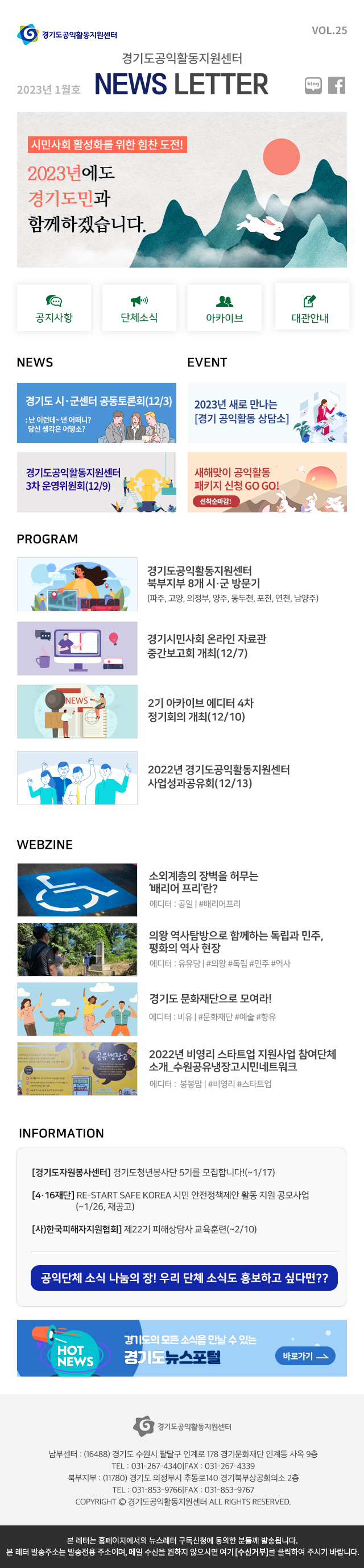Image resolution: width=364 pixels, height=1568 pixels.
Task: Tap 바로가기 on the 경기도뉴스포털 banner
Action: [305, 1356]
